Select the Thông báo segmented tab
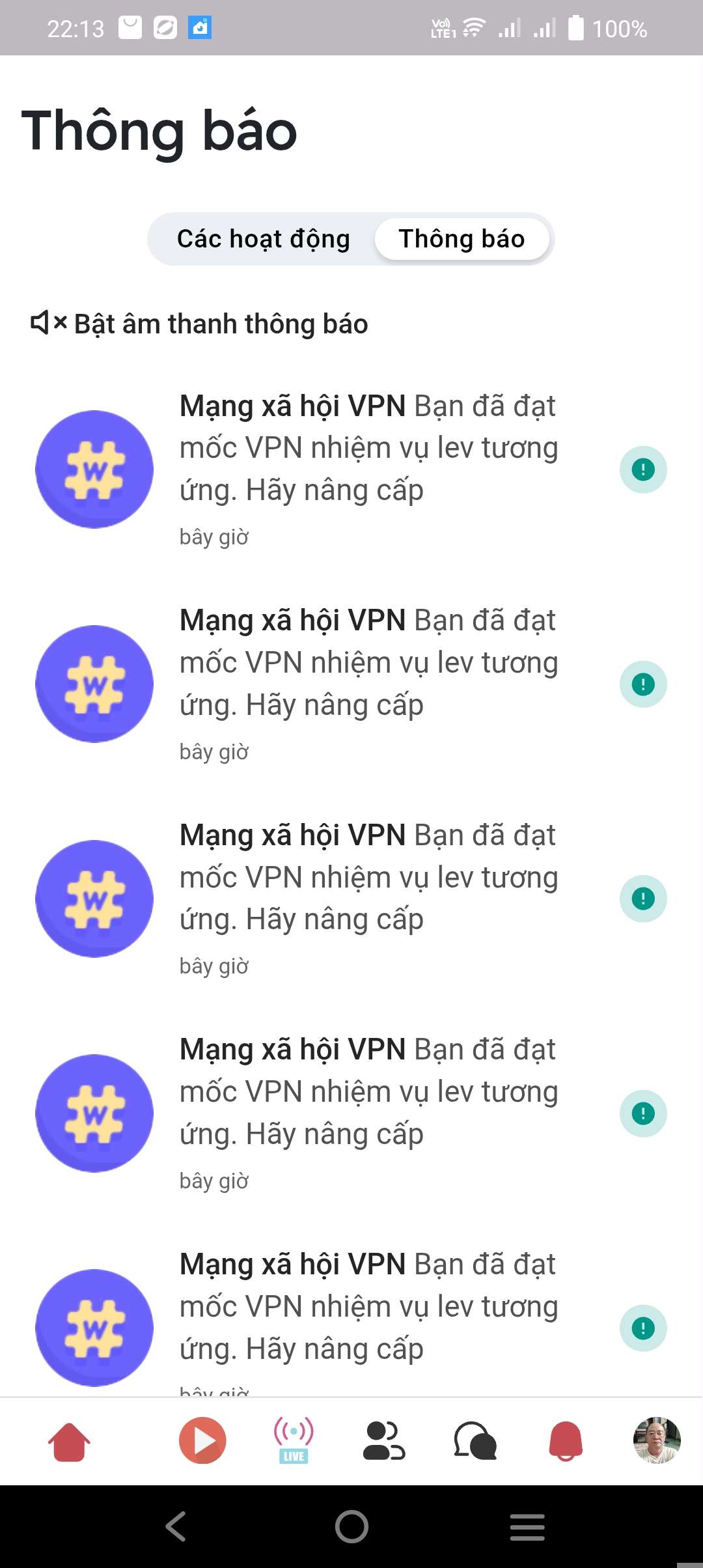703x1568 pixels. pyautogui.click(x=462, y=239)
